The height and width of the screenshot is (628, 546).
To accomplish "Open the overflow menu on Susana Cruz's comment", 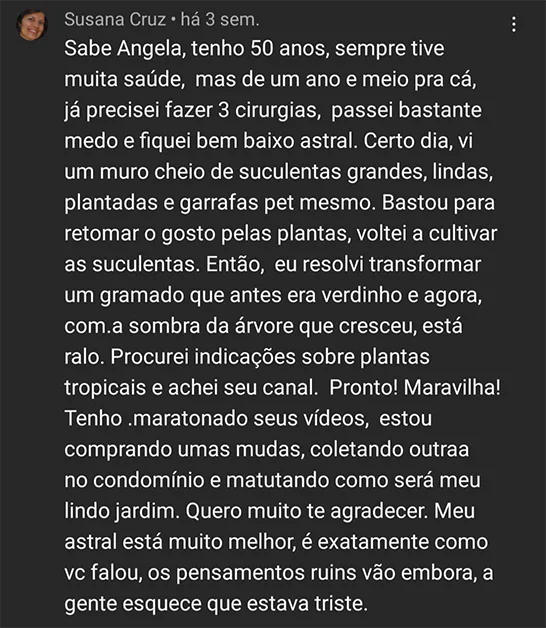I will click(x=514, y=24).
